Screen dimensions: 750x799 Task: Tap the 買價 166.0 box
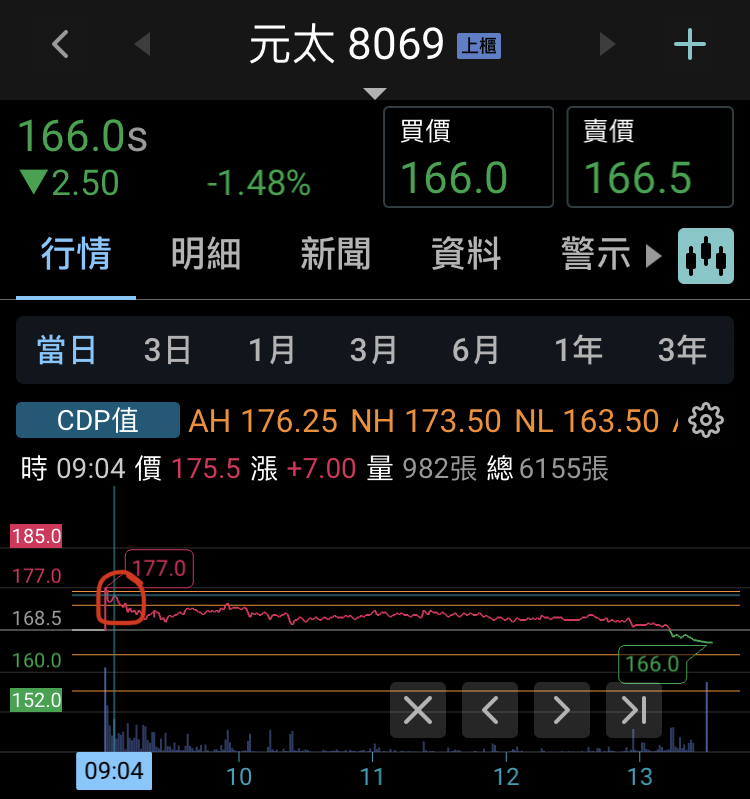coord(468,159)
